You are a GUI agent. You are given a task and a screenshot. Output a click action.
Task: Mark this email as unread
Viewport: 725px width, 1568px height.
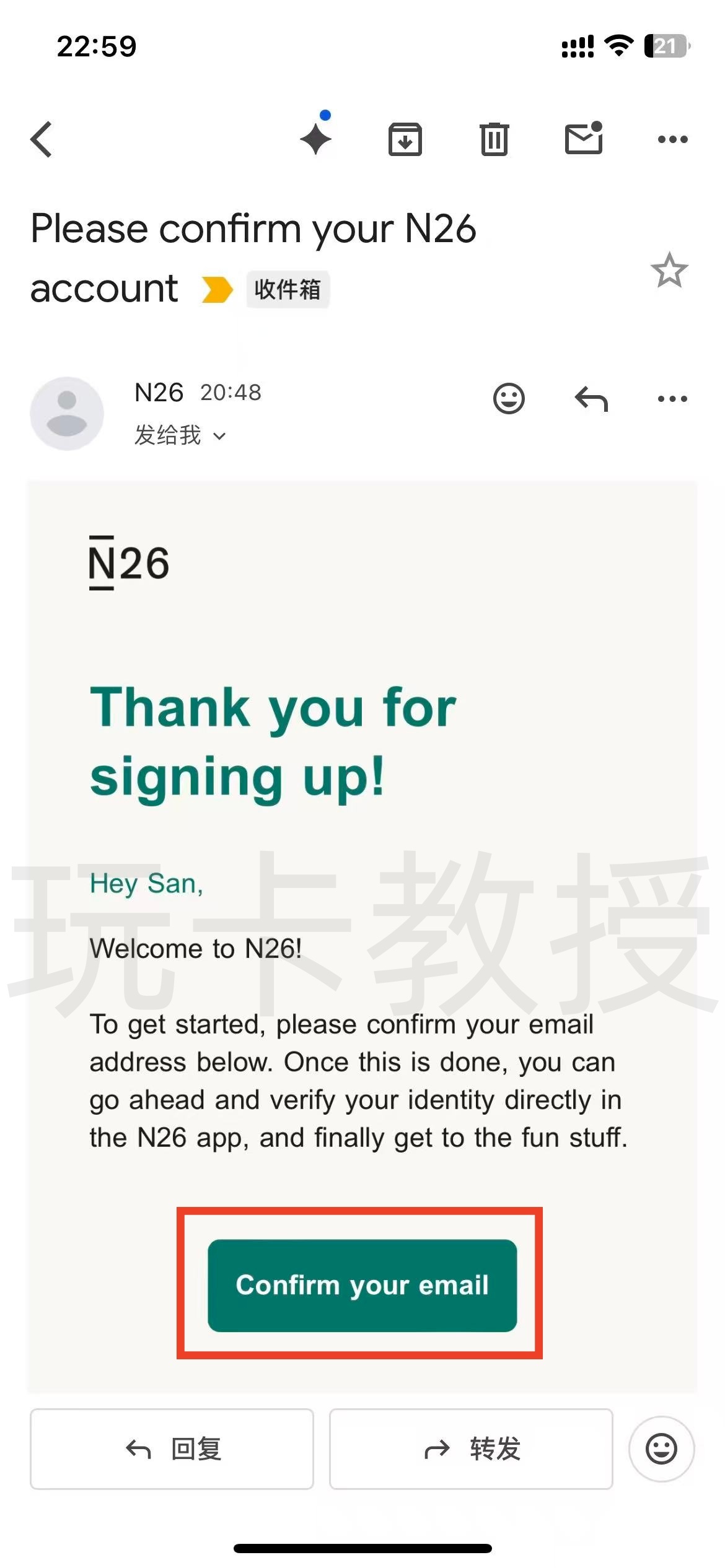point(583,138)
